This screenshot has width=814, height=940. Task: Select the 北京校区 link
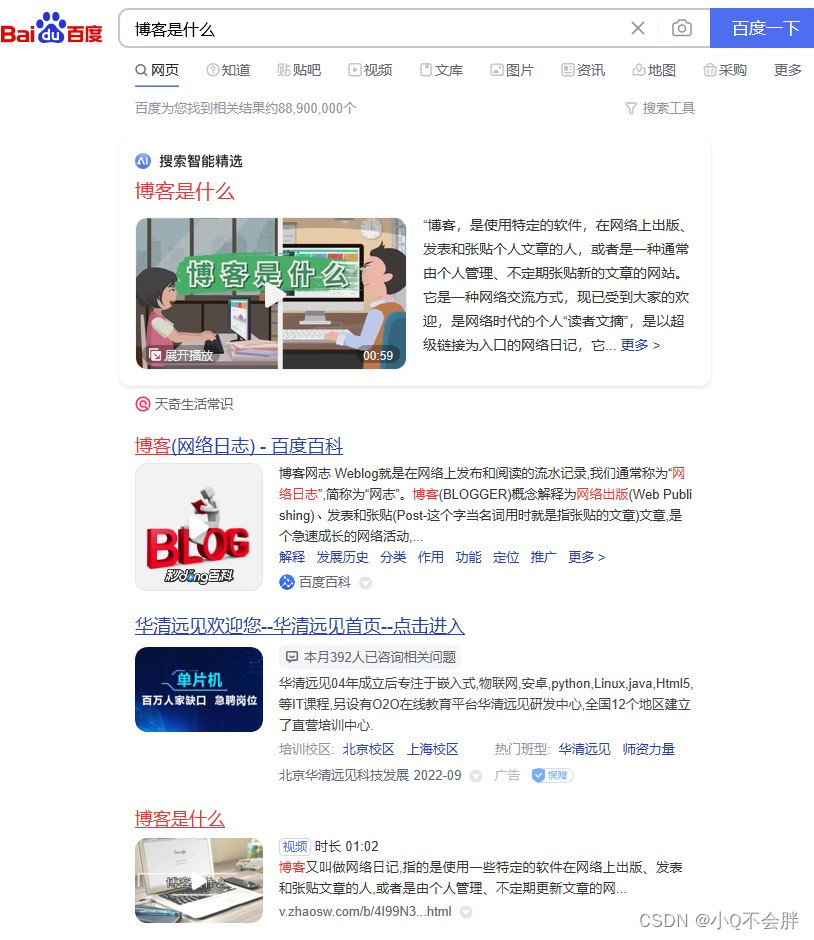click(368, 749)
